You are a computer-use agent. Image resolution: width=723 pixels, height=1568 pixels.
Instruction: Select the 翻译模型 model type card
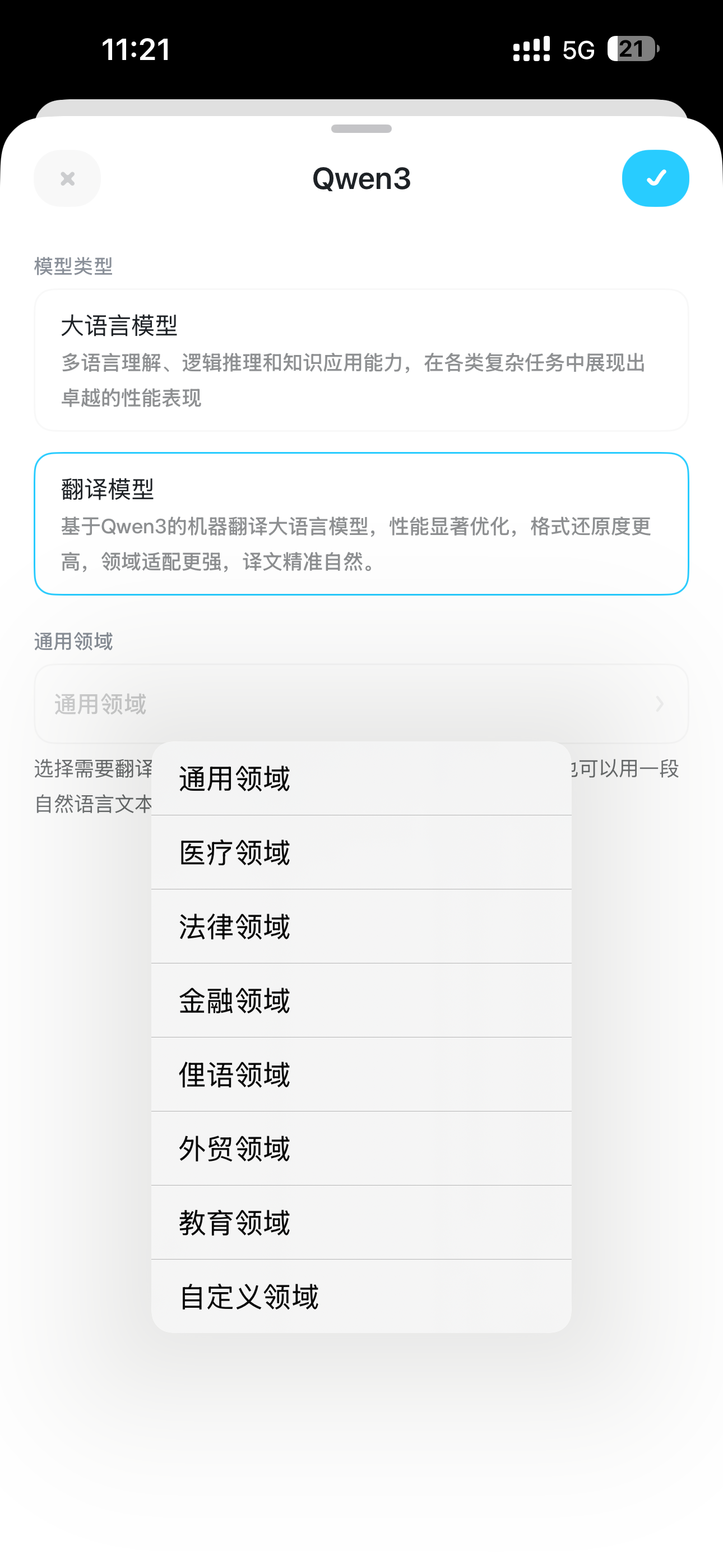[361, 523]
